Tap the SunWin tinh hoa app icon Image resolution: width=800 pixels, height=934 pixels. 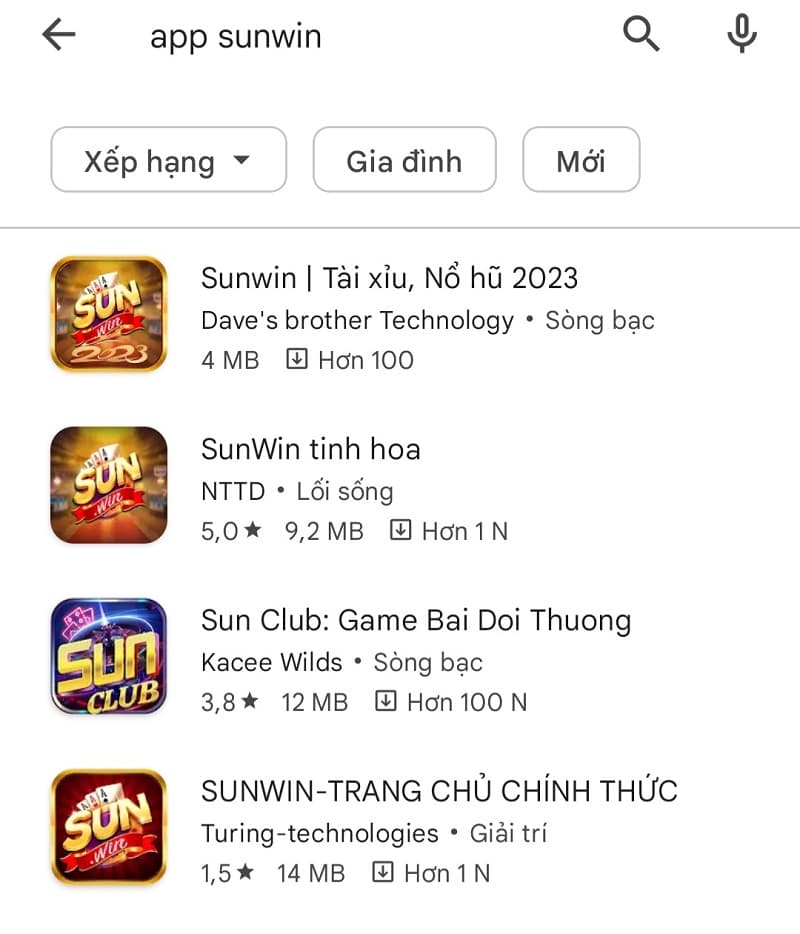tap(108, 486)
